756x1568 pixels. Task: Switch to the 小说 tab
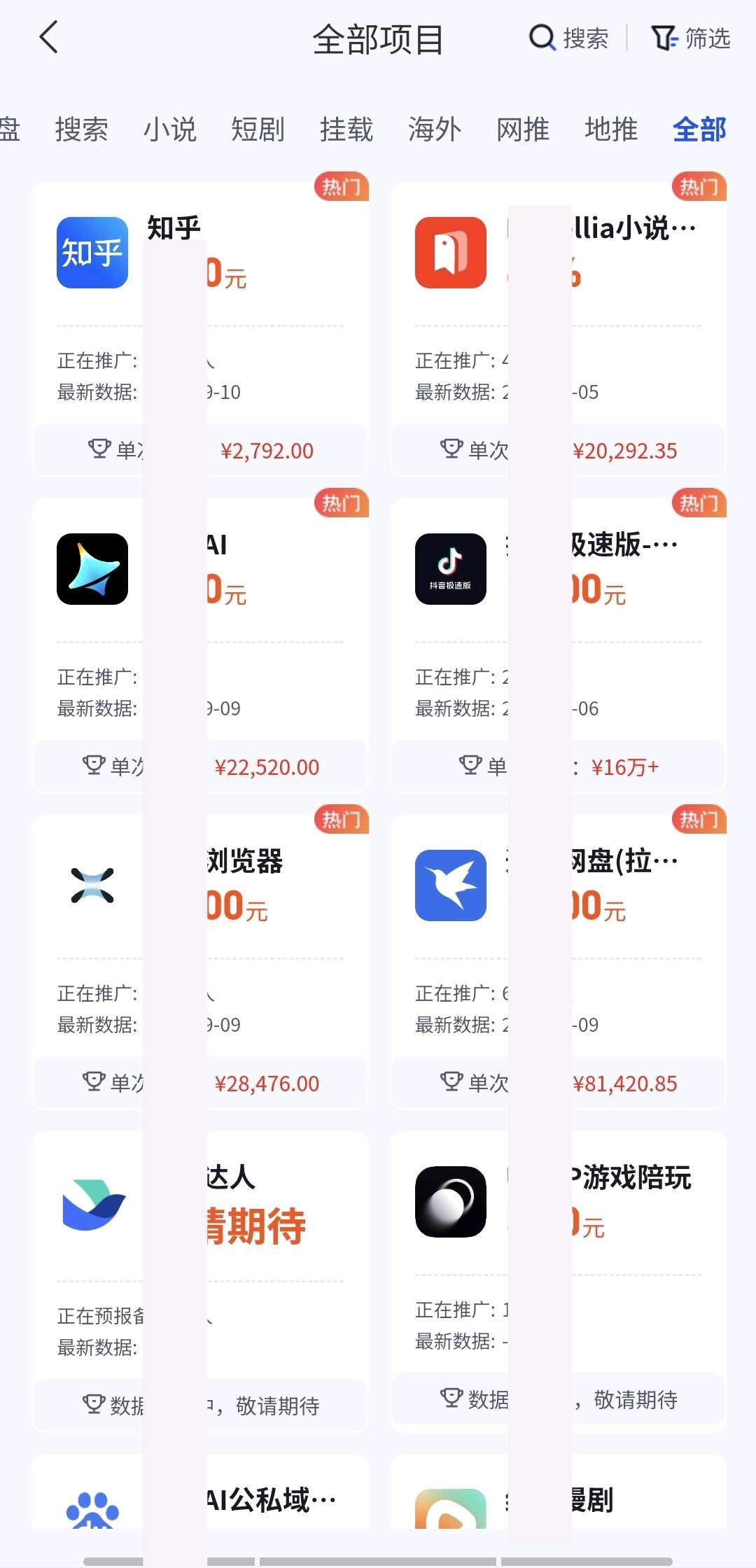pos(170,129)
